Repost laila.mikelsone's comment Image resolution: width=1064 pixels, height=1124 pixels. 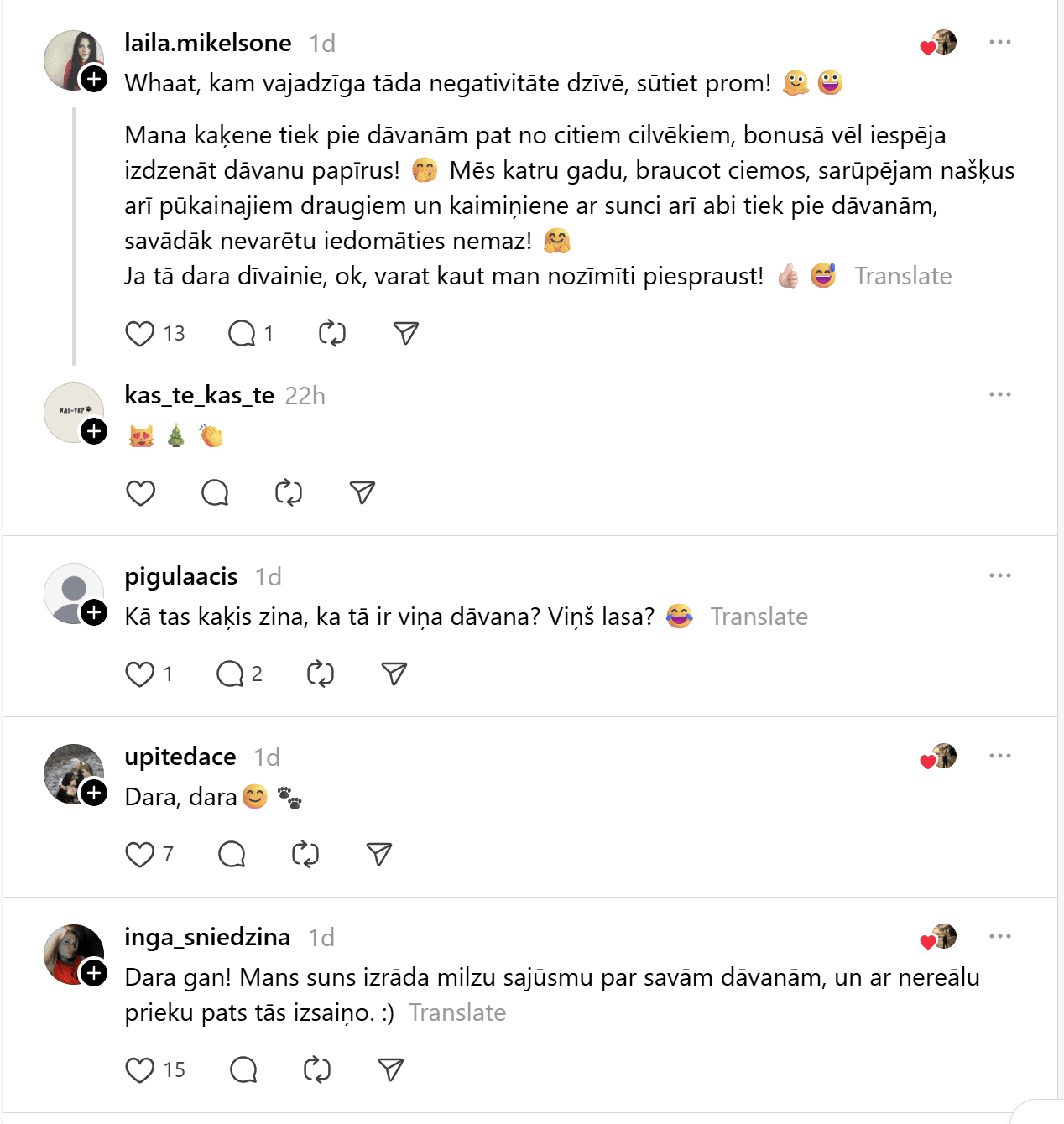[x=332, y=334]
